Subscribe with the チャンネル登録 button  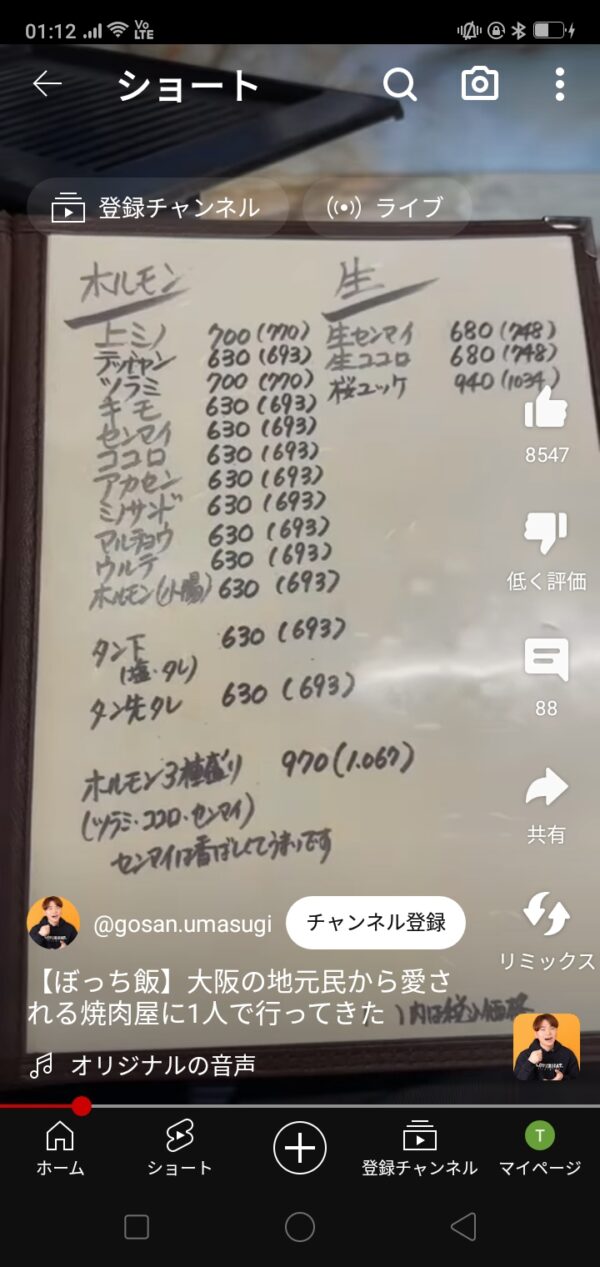[x=376, y=922]
